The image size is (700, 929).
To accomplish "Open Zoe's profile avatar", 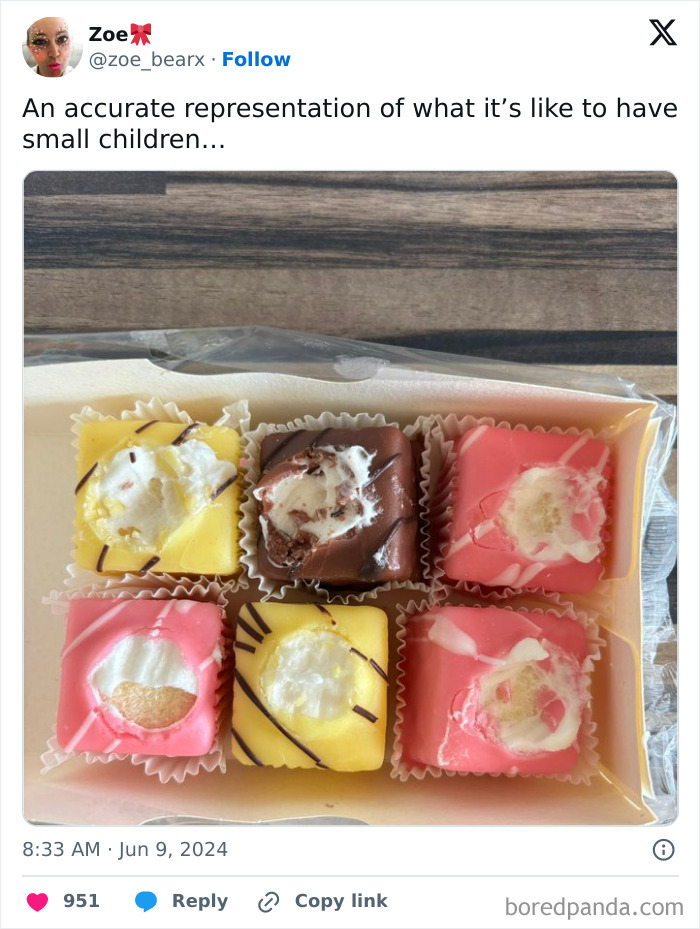I will coord(52,47).
